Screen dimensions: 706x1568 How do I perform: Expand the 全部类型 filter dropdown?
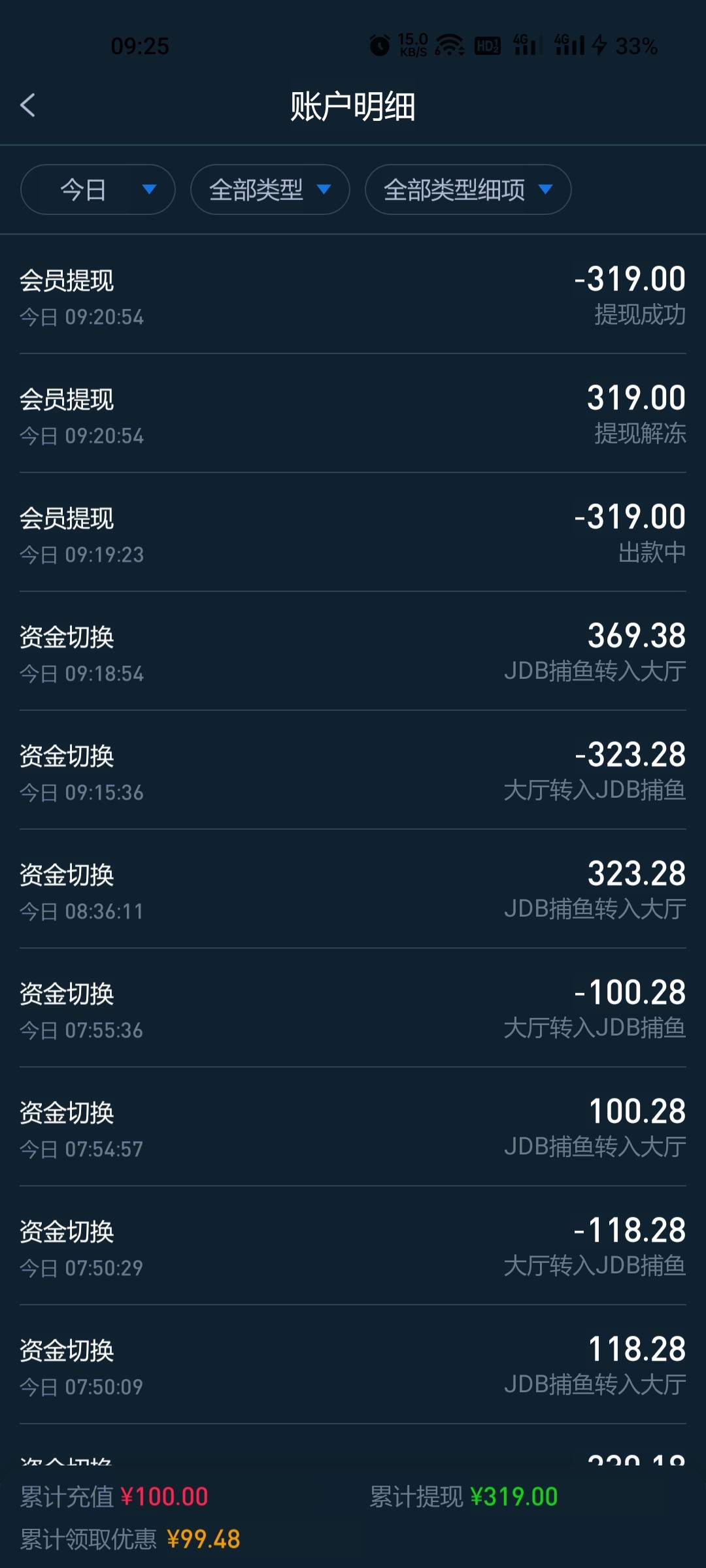(x=270, y=189)
